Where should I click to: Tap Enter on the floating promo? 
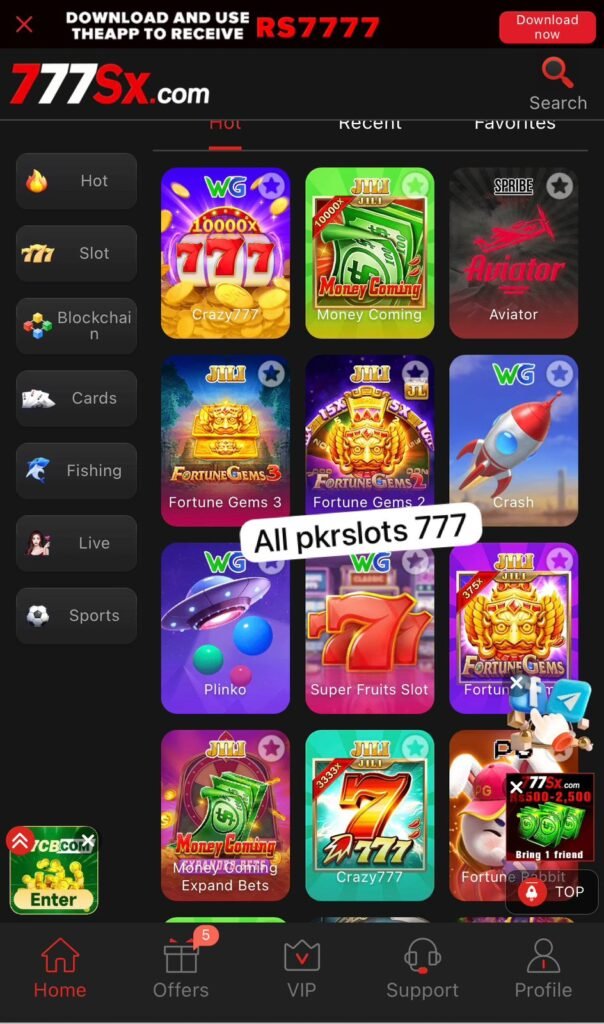pyautogui.click(x=53, y=899)
